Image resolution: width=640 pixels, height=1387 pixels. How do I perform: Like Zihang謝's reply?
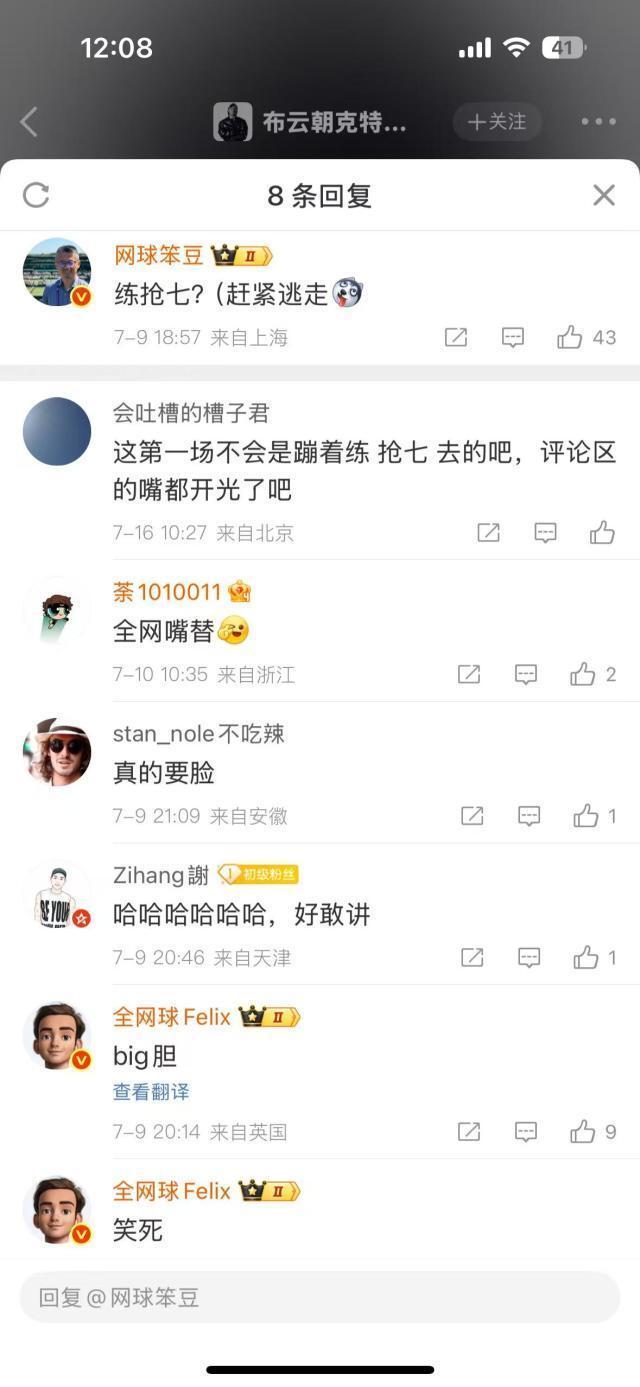(x=586, y=958)
